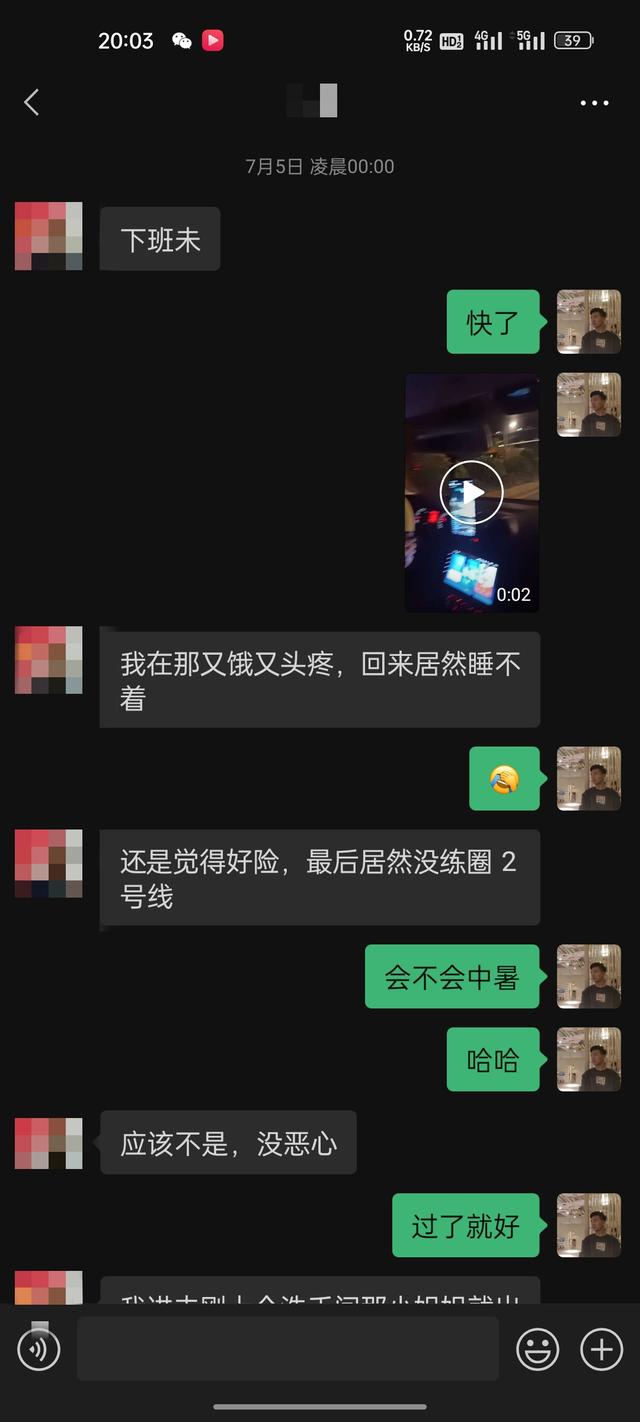Tap the message text field
The image size is (640, 1422).
pyautogui.click(x=288, y=1348)
